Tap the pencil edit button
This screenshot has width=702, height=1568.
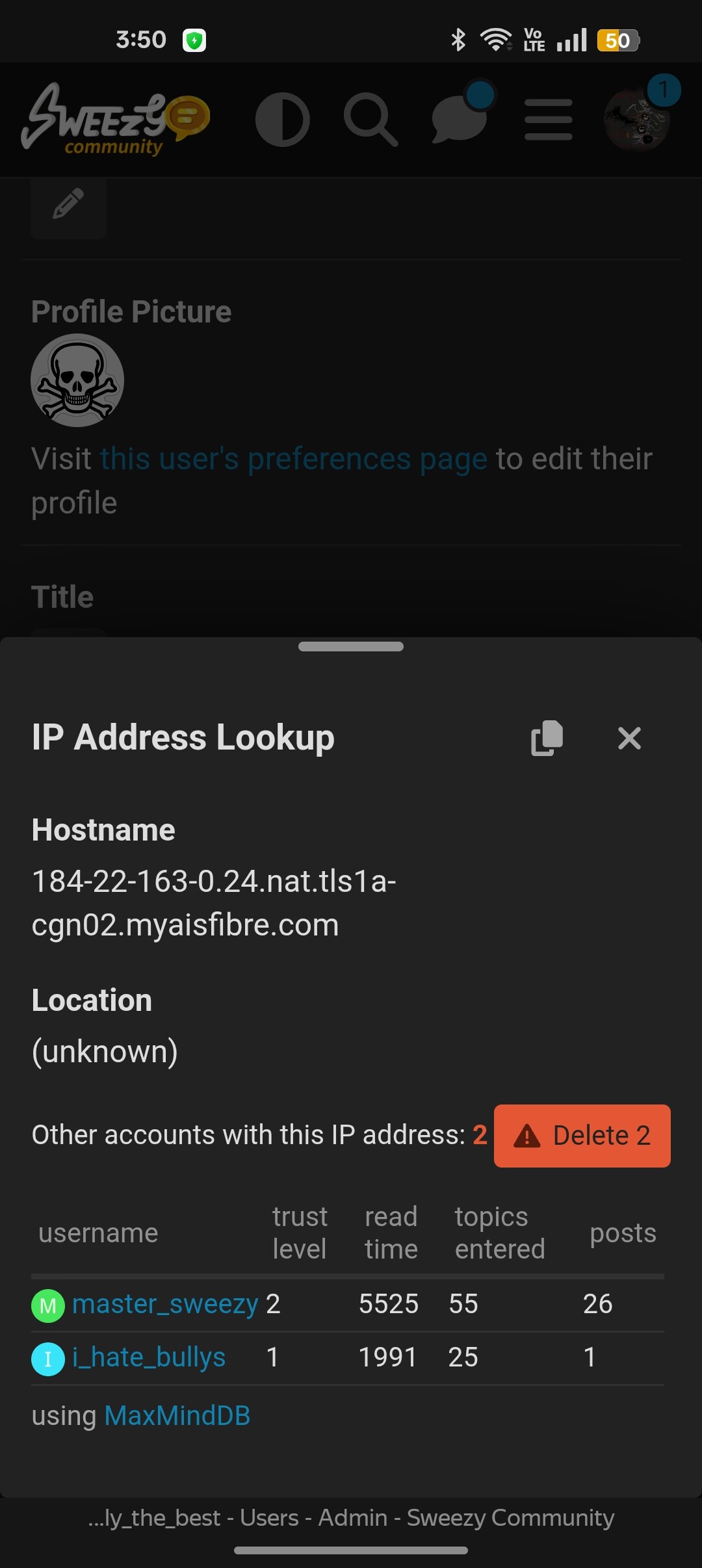[x=68, y=204]
